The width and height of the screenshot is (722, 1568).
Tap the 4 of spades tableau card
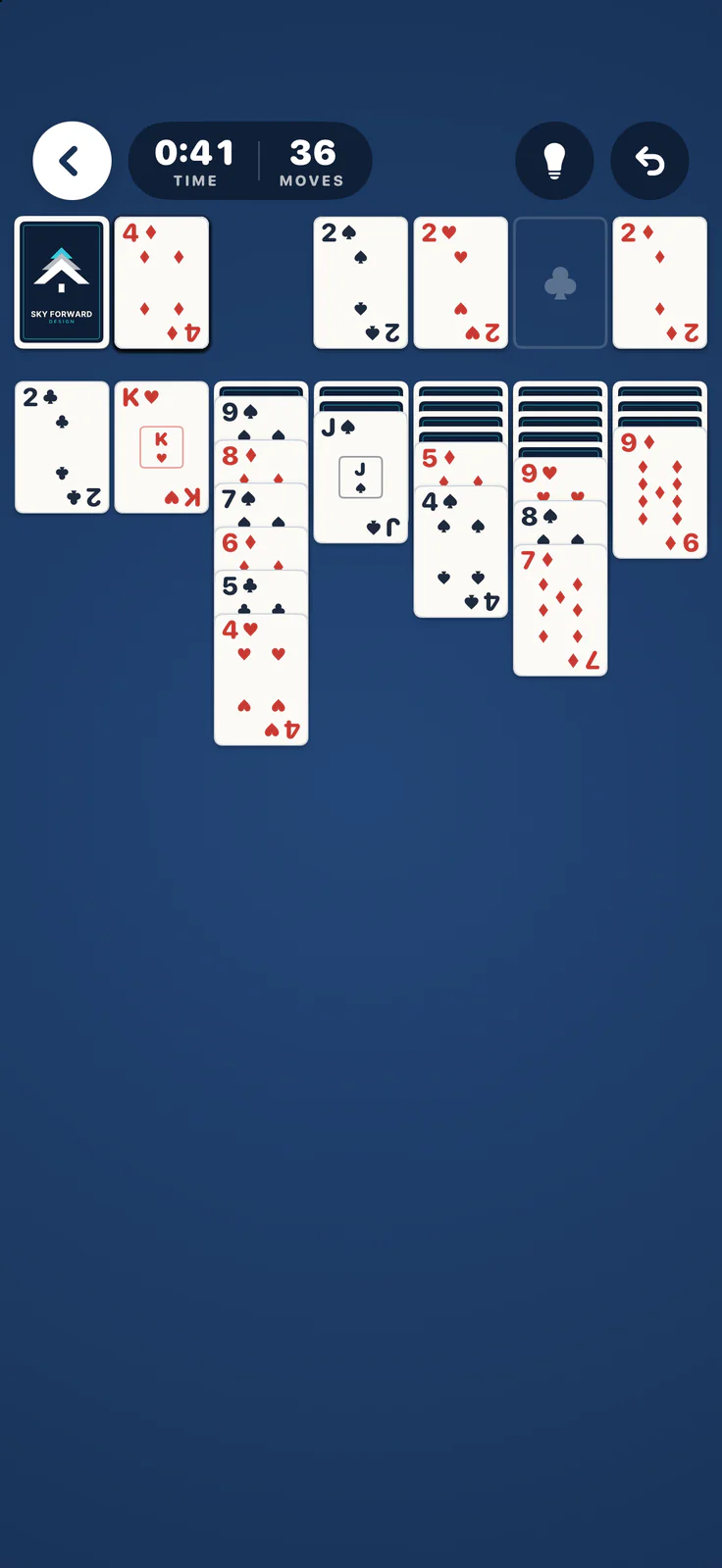tap(461, 551)
